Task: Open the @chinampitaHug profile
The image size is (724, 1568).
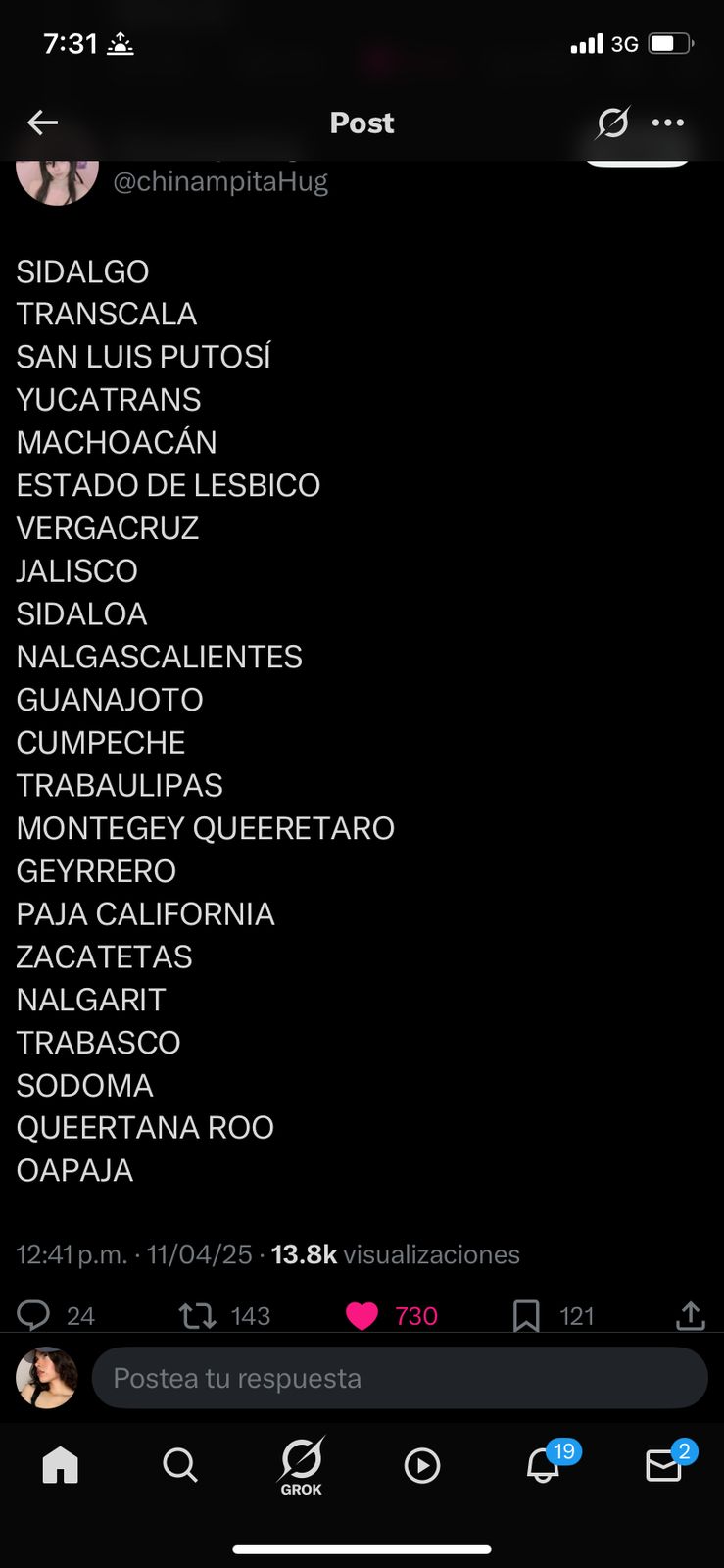Action: (x=220, y=181)
